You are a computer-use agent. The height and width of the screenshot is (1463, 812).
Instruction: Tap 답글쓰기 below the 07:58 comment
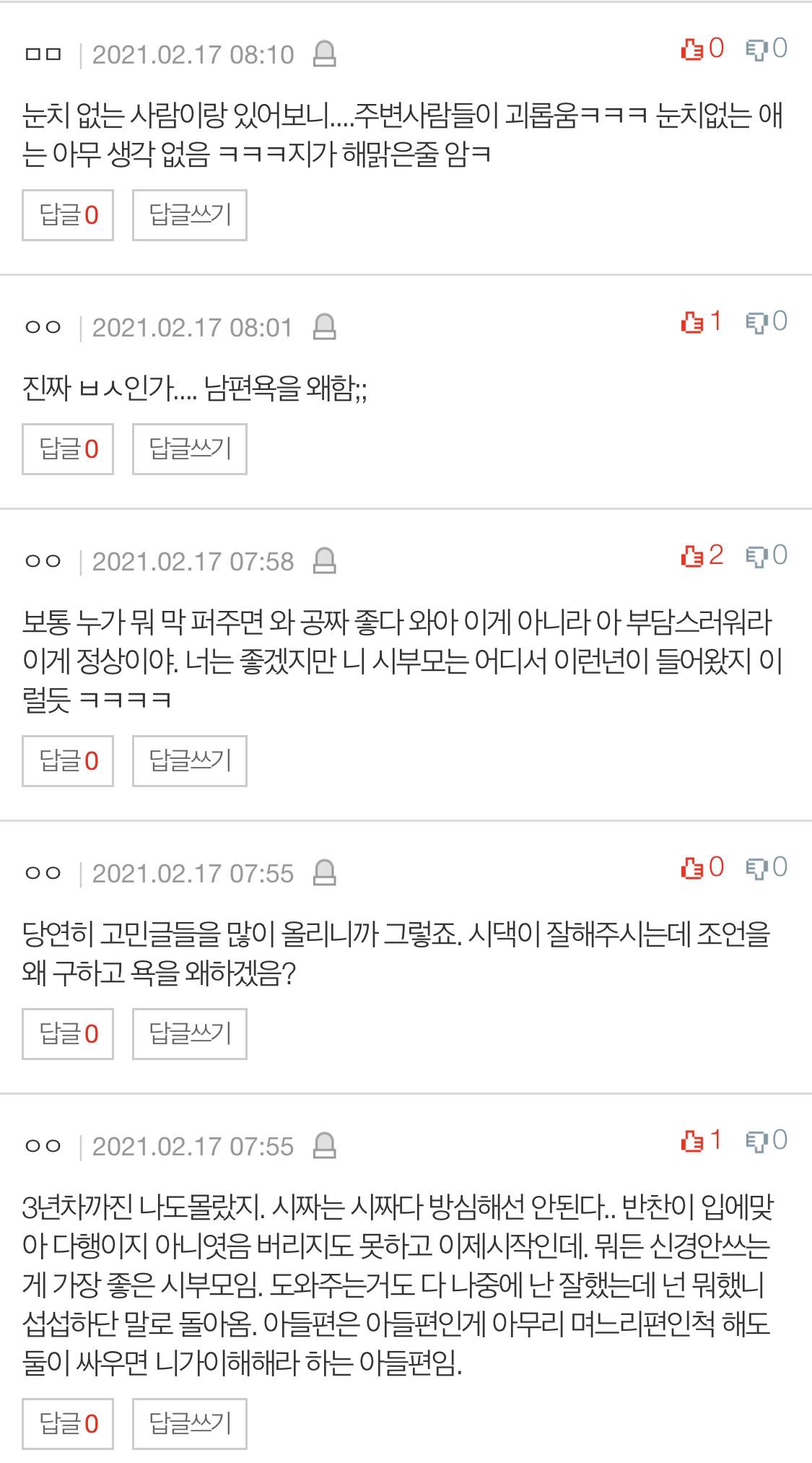point(189,761)
